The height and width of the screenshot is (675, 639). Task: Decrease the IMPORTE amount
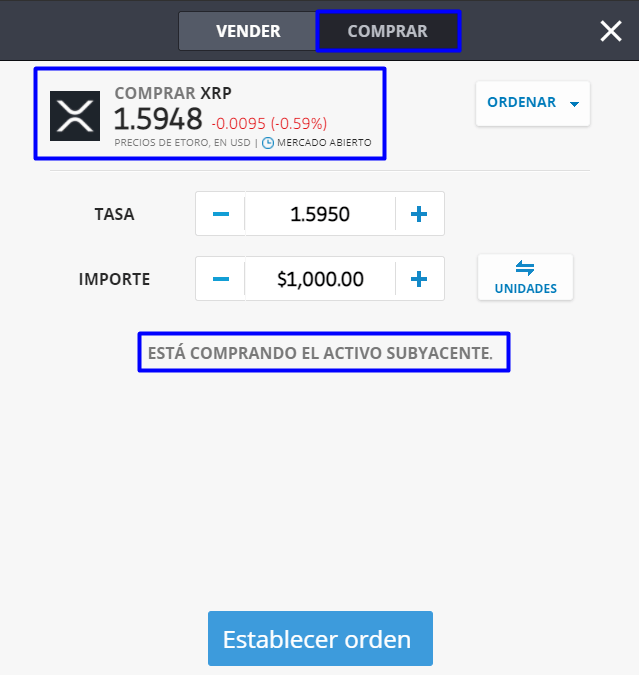pos(221,279)
